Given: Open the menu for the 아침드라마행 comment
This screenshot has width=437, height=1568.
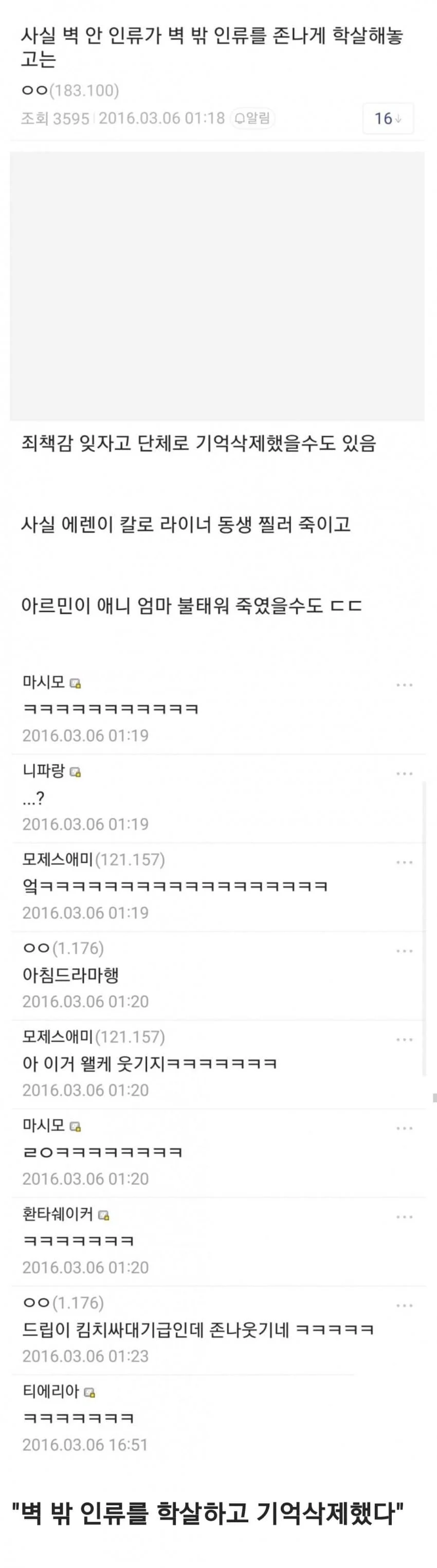Looking at the screenshot, I should pos(404,951).
